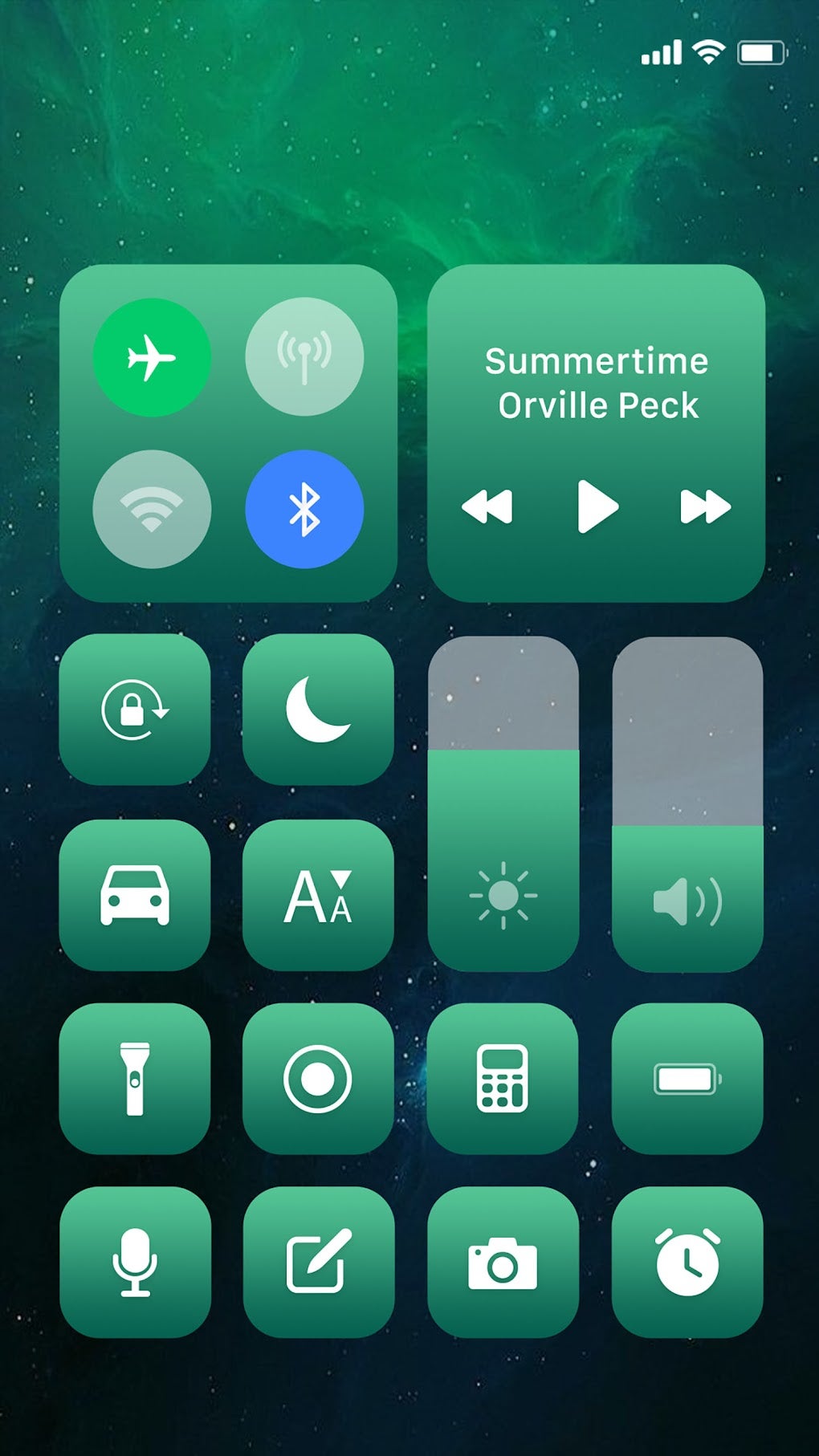
Task: Open the alarm clock
Action: [687, 1260]
